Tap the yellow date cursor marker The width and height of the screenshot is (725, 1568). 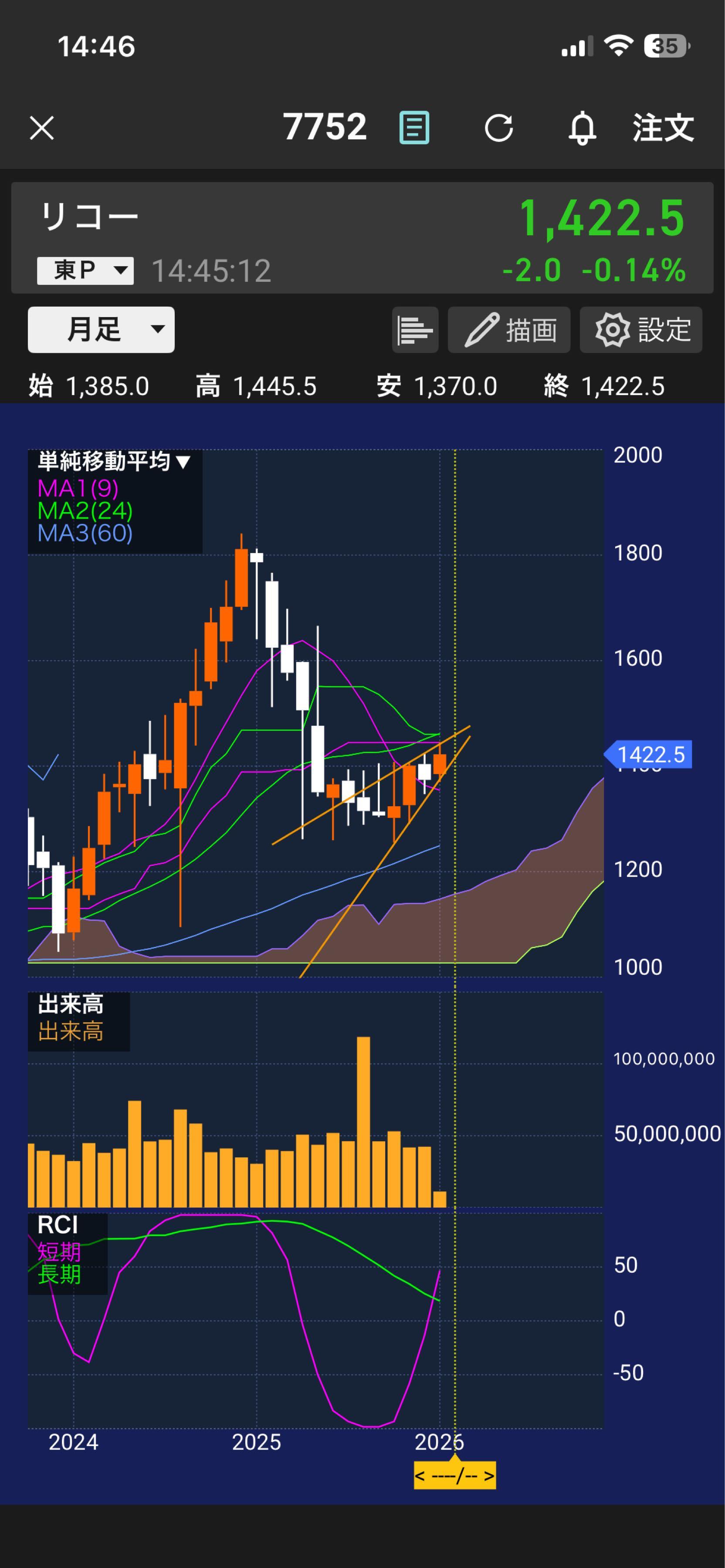(x=455, y=1476)
